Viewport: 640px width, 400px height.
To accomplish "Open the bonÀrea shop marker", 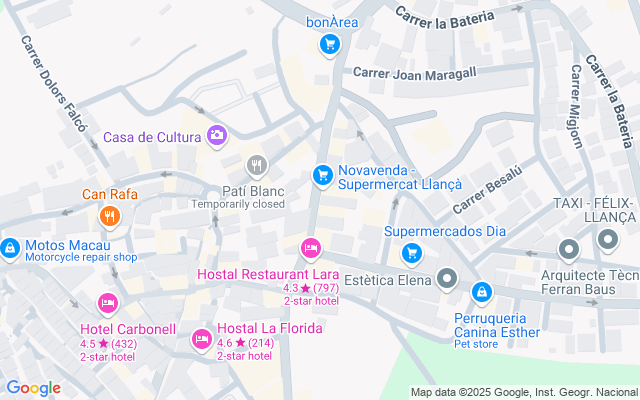I will point(329,44).
